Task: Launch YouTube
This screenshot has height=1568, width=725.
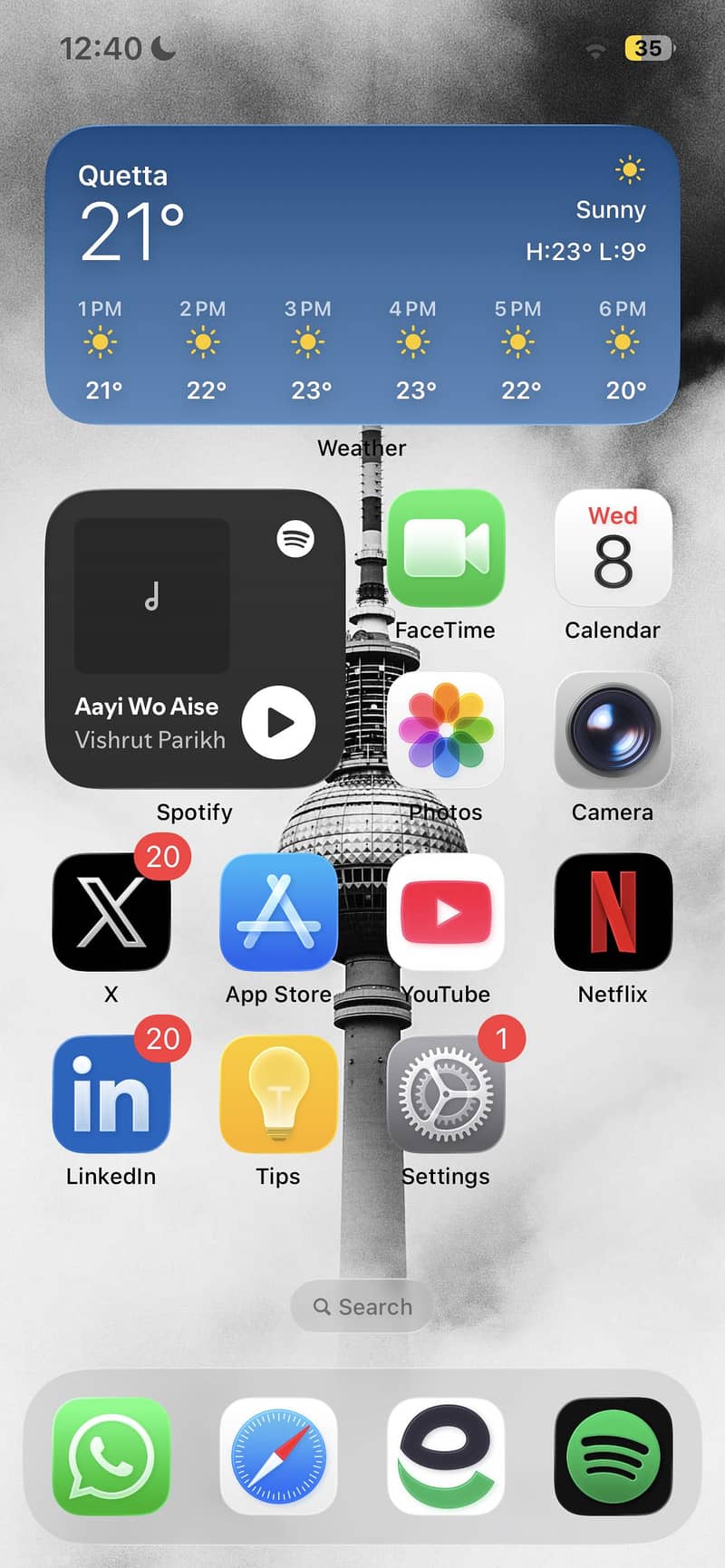Action: point(446,912)
